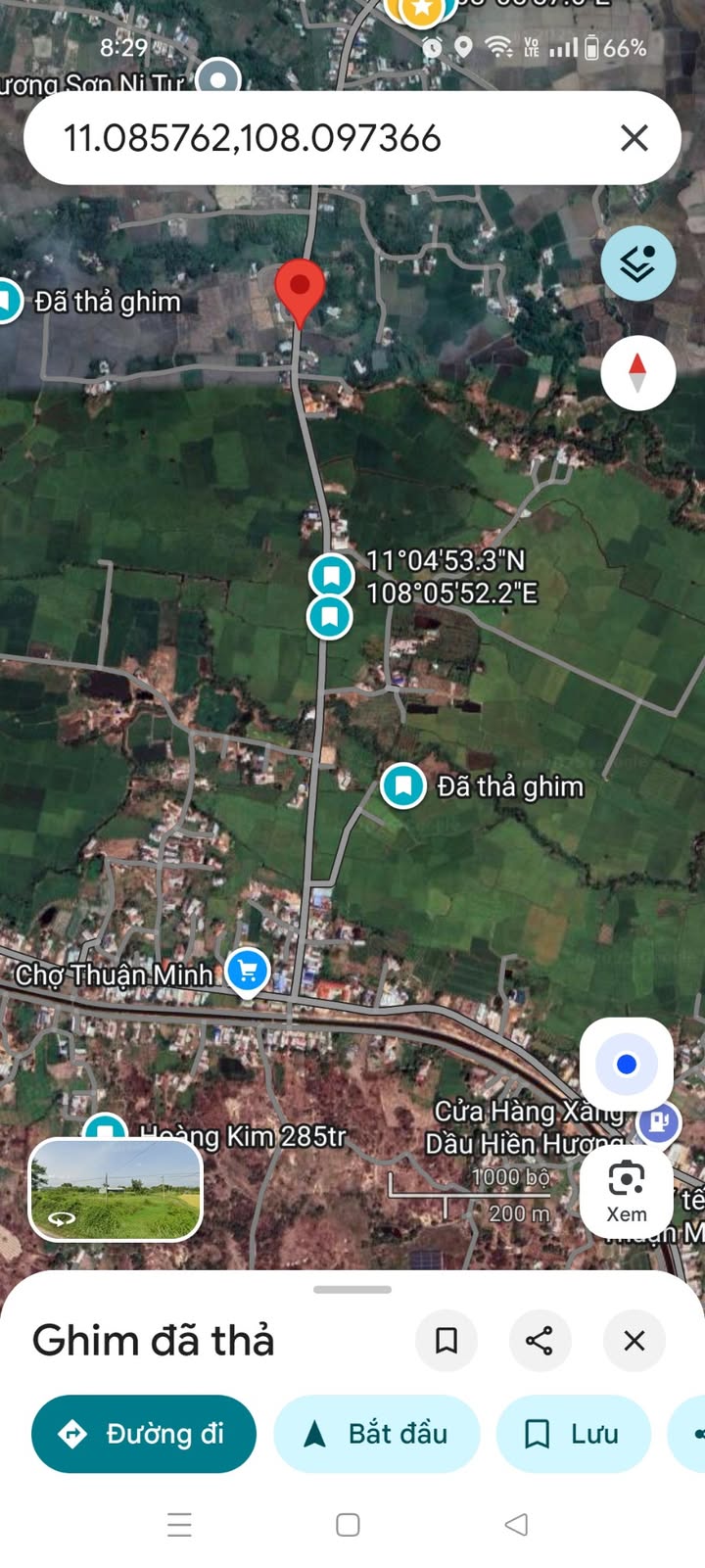The width and height of the screenshot is (705, 1568).
Task: Share the dropped pin
Action: coord(540,1340)
